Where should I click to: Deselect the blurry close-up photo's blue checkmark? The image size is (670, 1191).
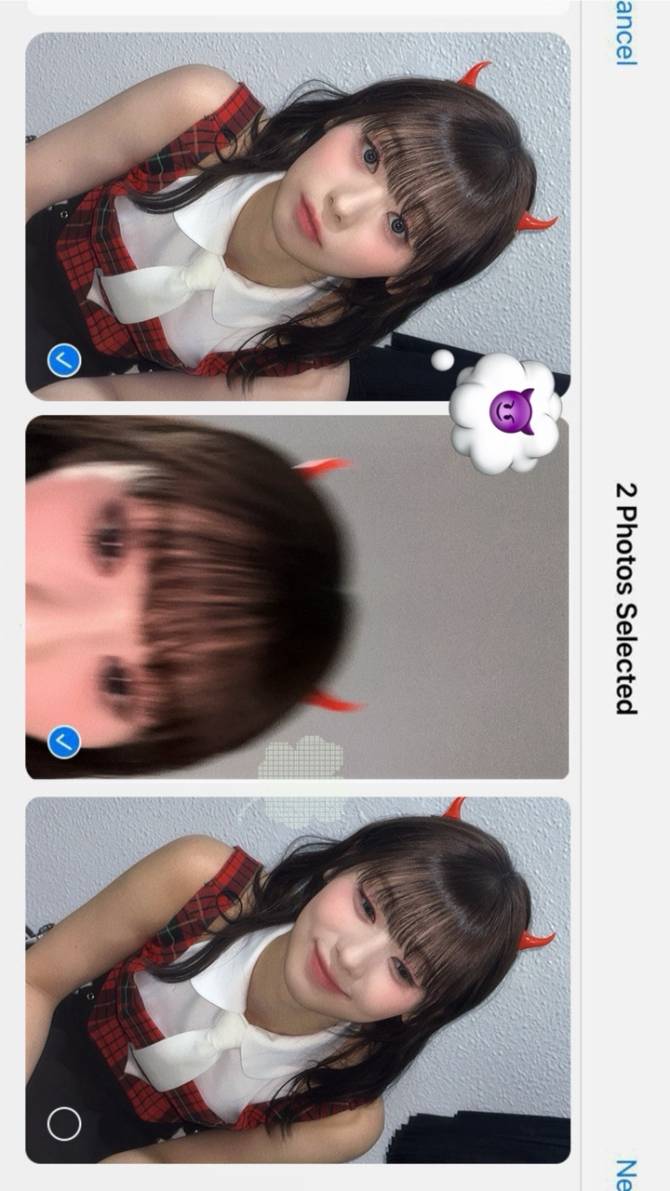click(64, 742)
